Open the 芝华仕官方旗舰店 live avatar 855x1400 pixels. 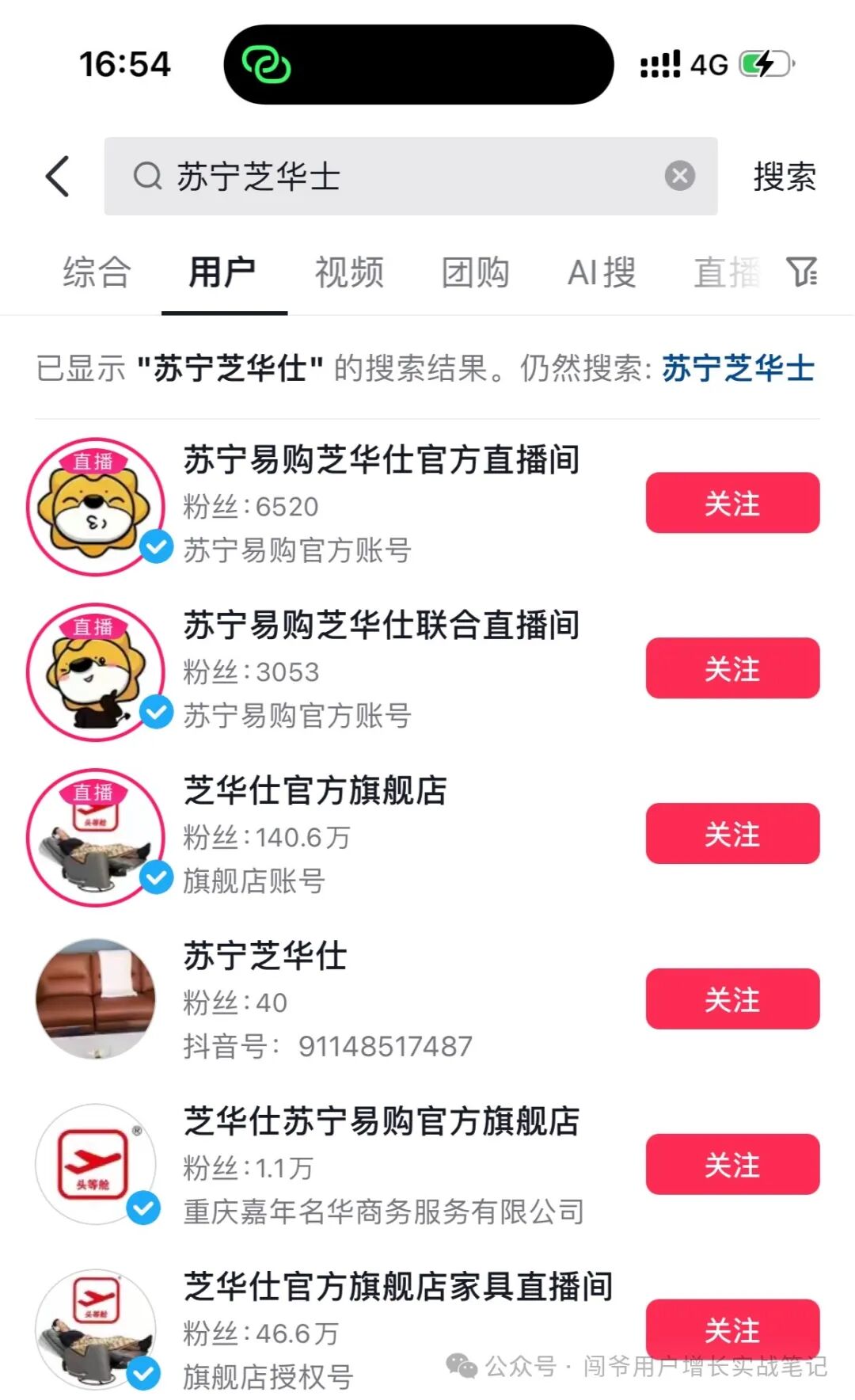point(96,838)
